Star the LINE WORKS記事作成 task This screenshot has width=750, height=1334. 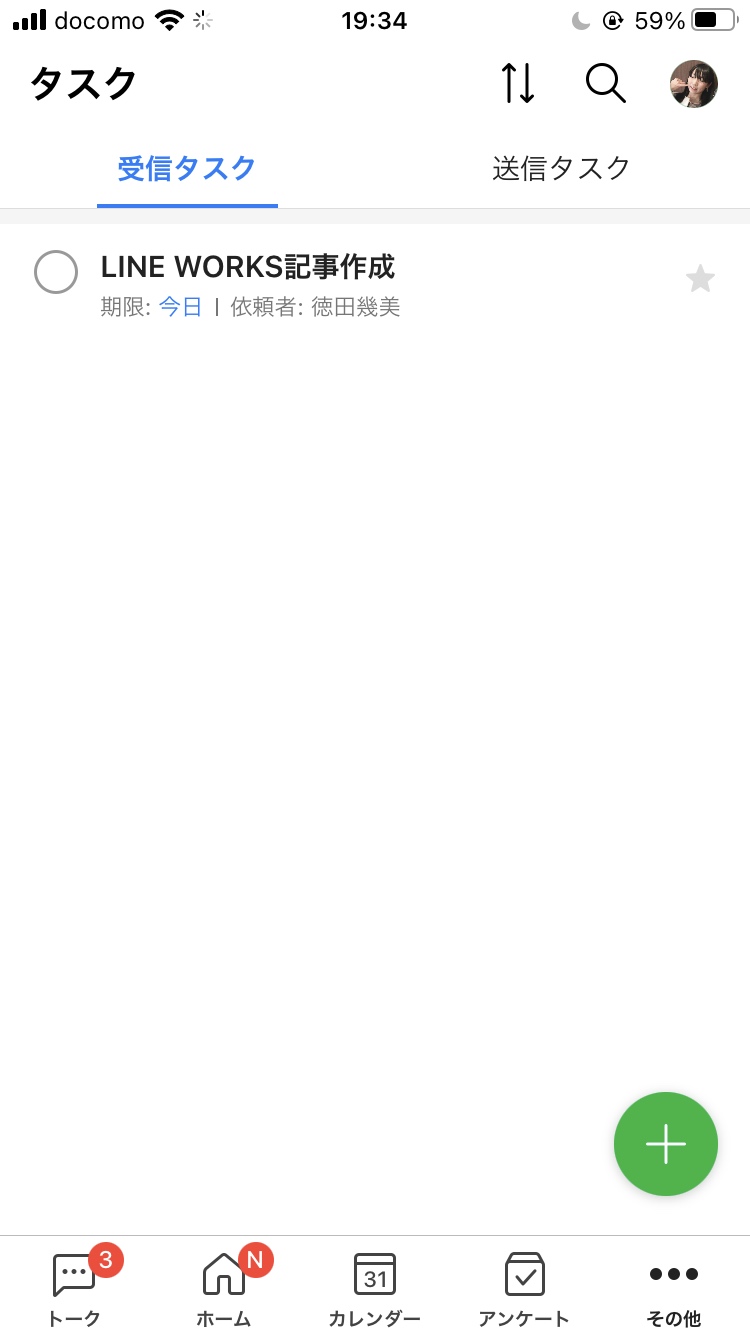[700, 279]
